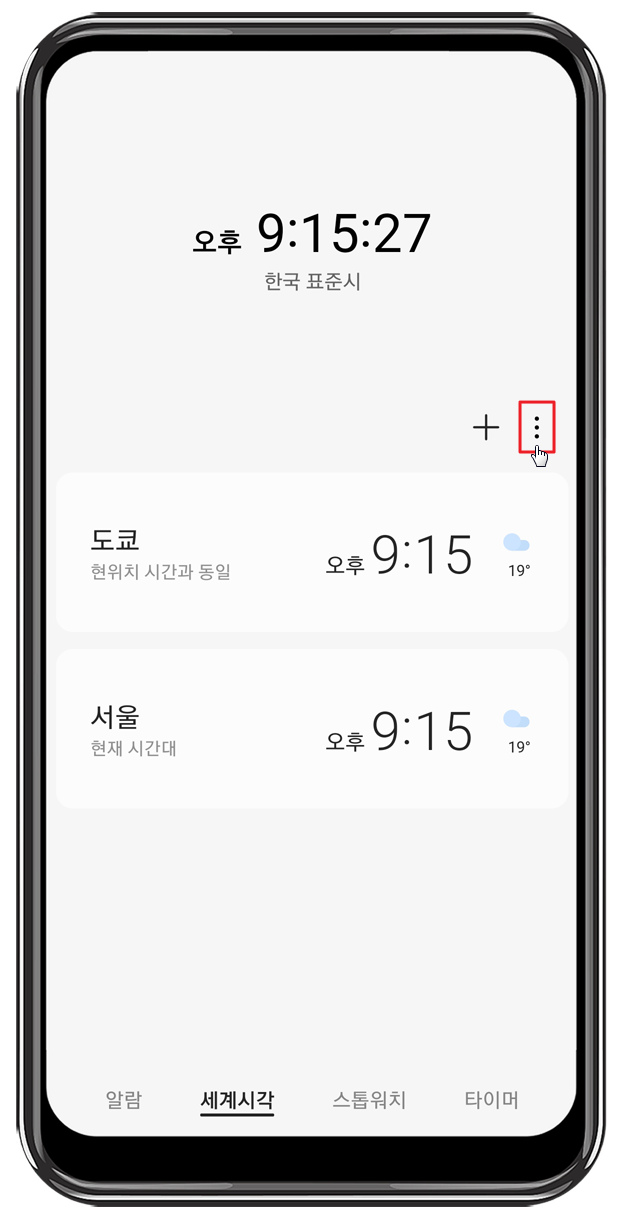Go to the 스톱워치 tab
The height and width of the screenshot is (1221, 624).
[369, 1100]
